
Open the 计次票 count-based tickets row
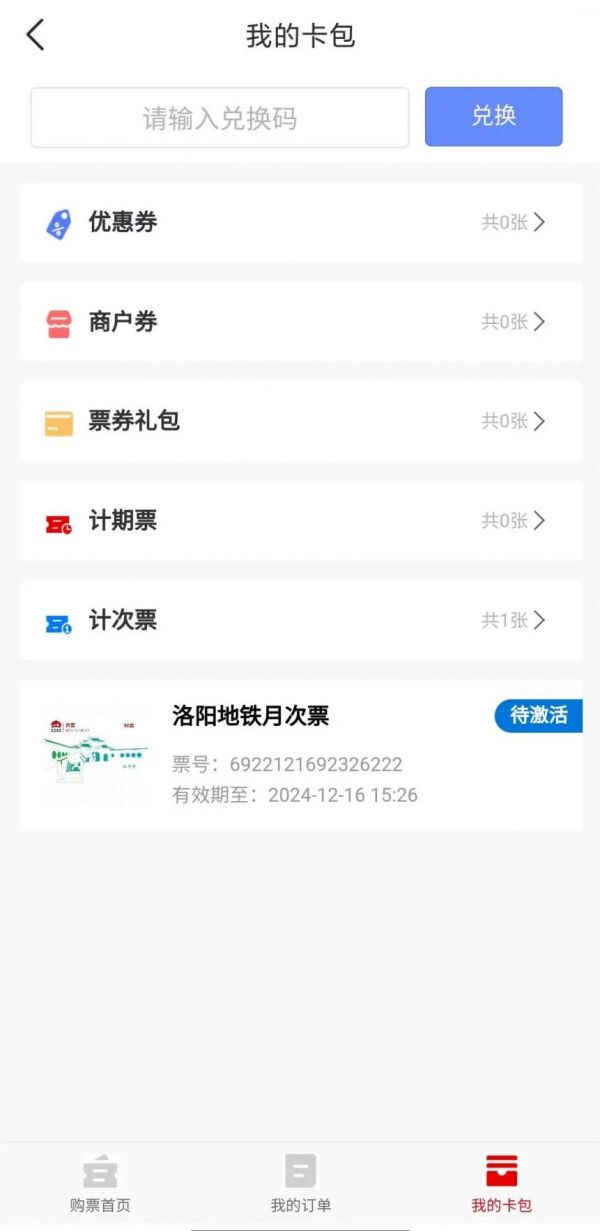point(300,621)
